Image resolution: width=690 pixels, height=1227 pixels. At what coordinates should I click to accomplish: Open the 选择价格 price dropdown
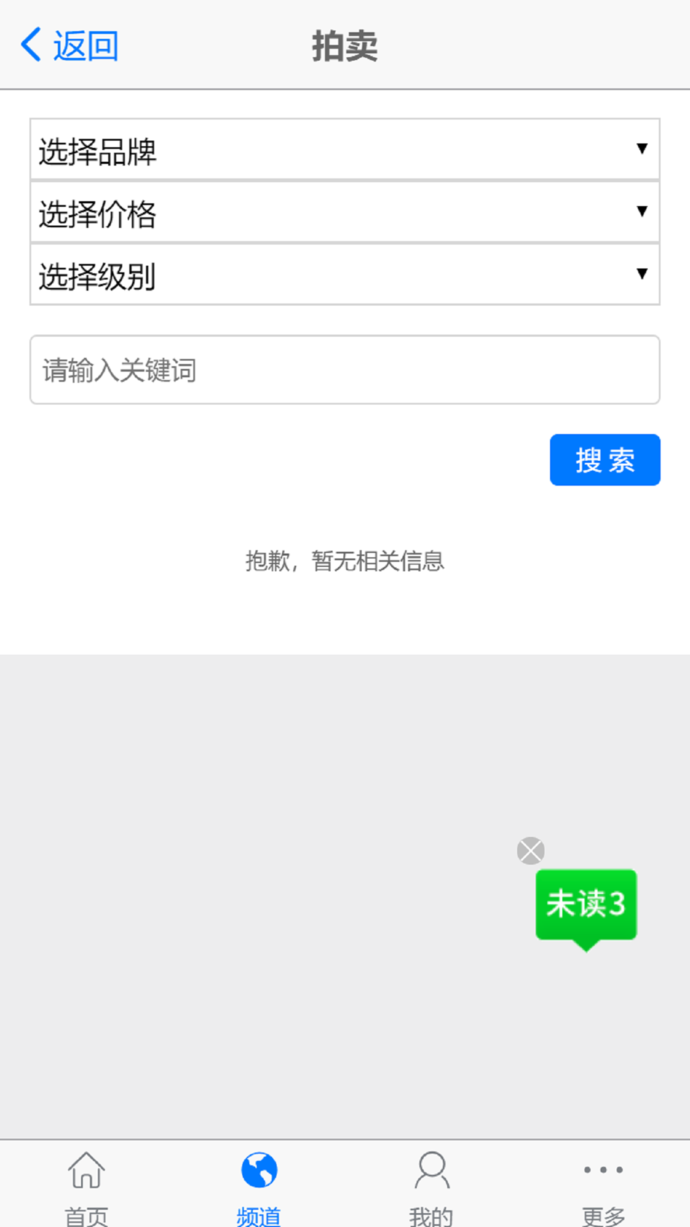(x=344, y=212)
